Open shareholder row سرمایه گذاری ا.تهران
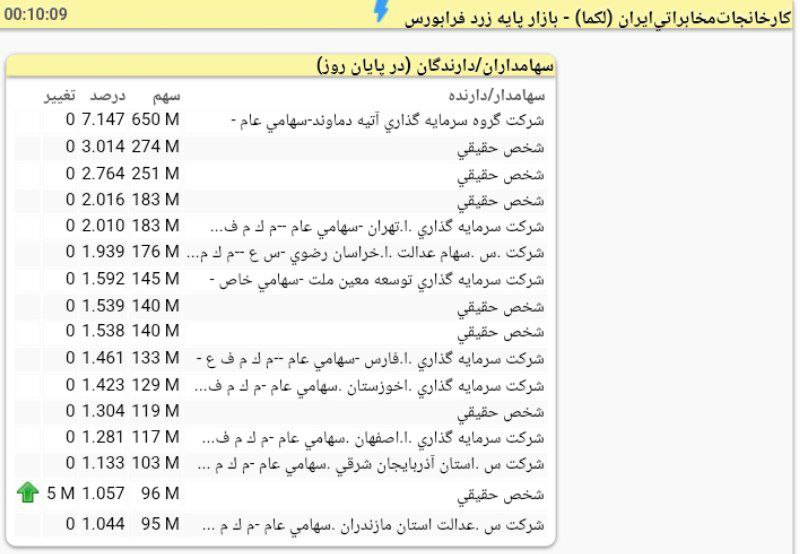Screen dimensions: 800x554 [x=379, y=225]
